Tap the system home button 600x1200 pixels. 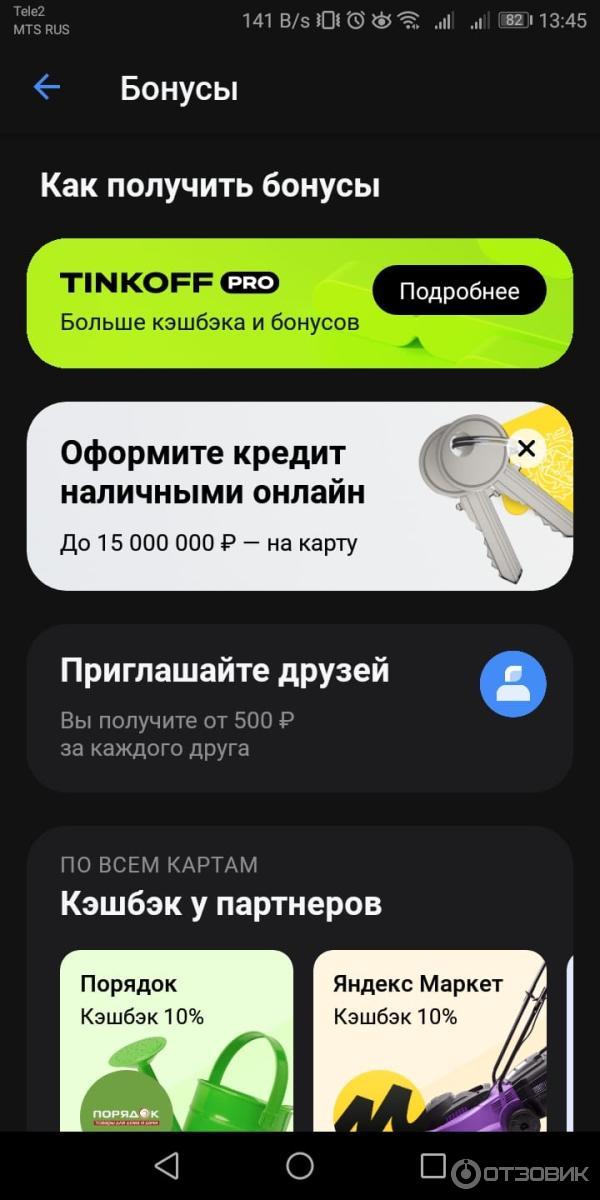coord(300,1165)
